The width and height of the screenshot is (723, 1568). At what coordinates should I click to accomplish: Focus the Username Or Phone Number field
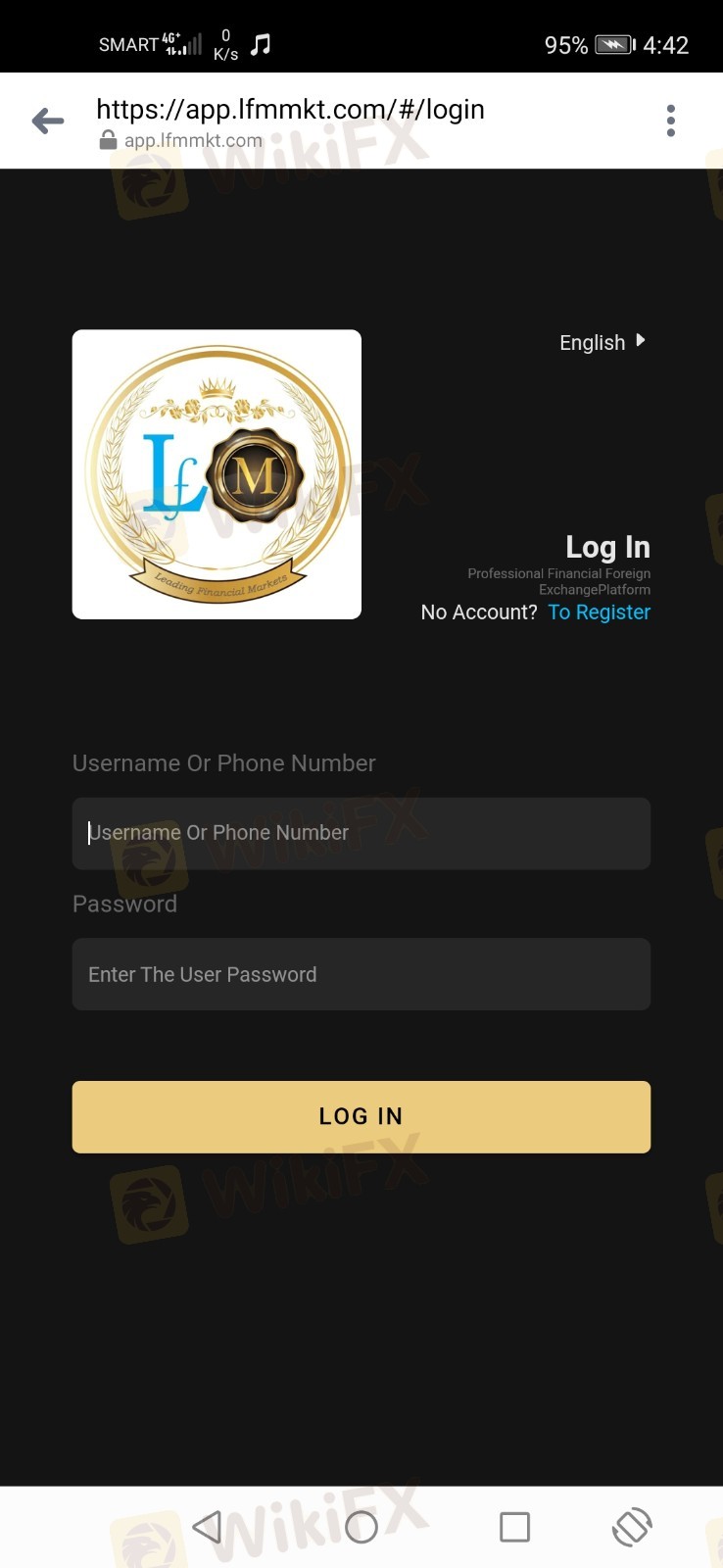[x=361, y=833]
